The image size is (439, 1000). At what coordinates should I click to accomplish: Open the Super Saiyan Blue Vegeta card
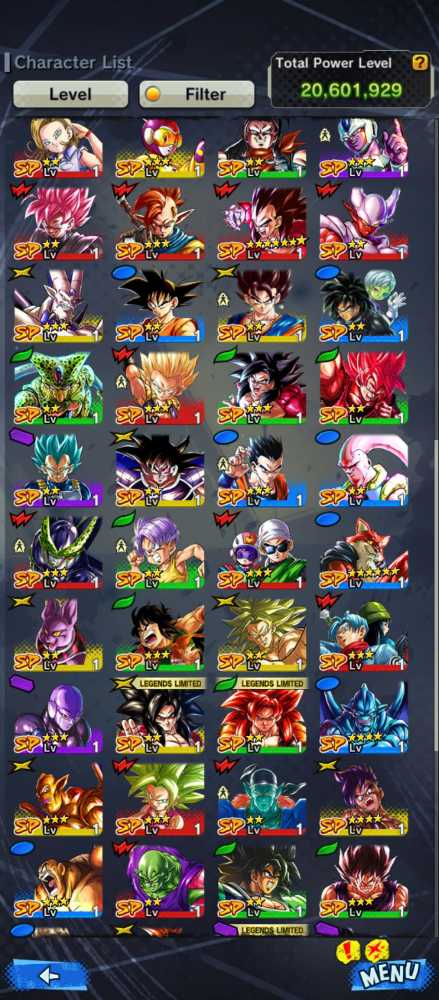(x=57, y=470)
